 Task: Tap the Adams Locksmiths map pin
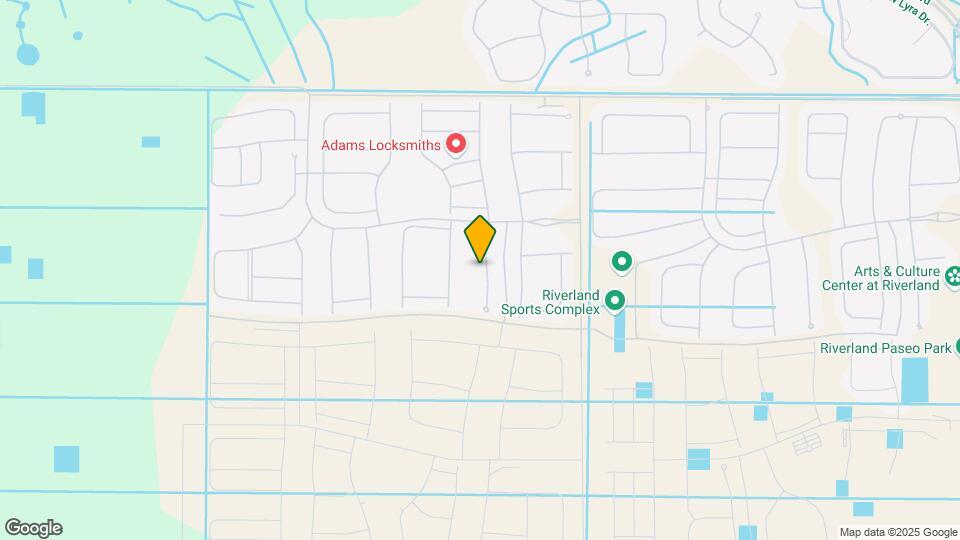(455, 145)
